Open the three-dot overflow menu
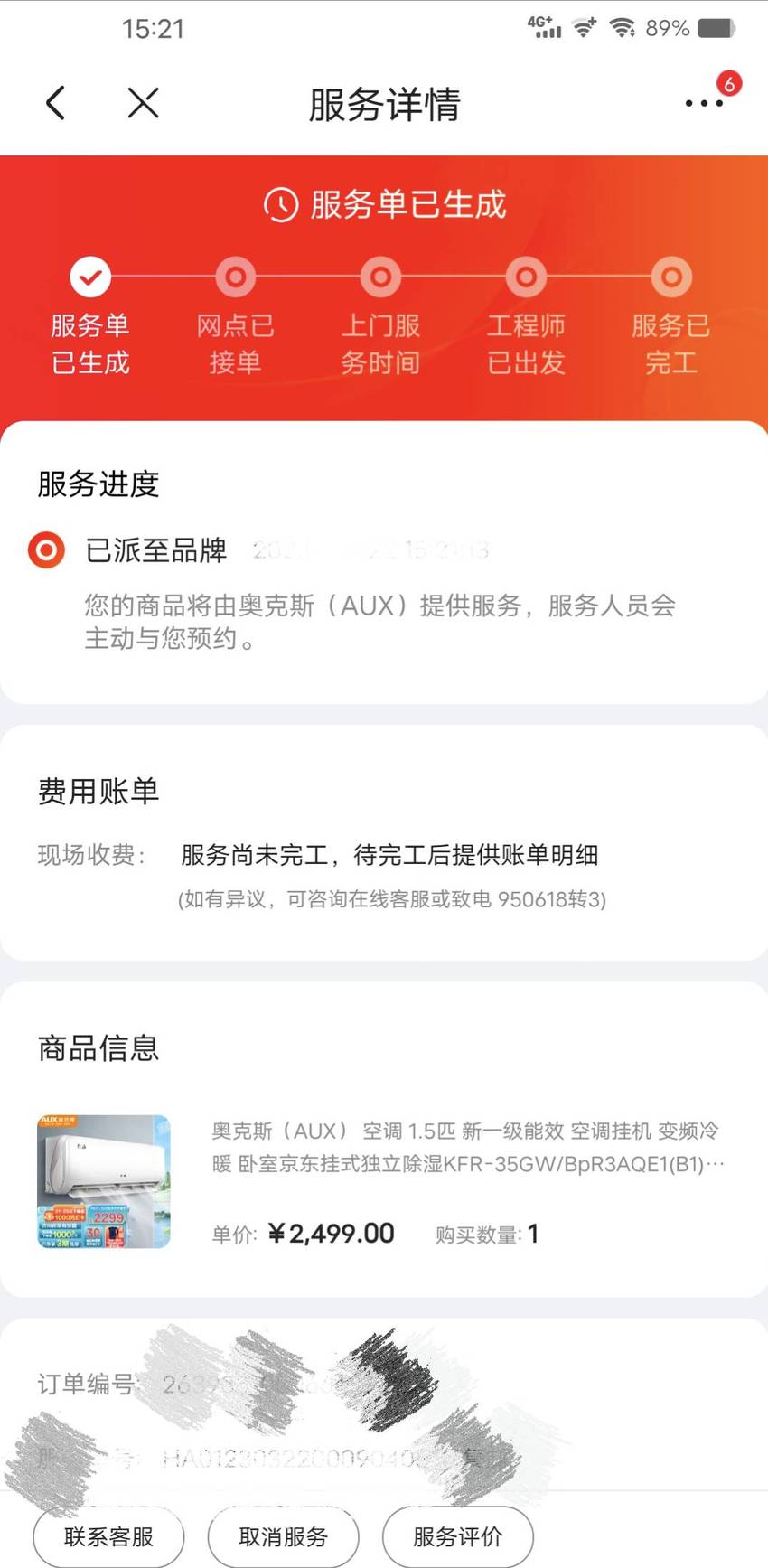768x1568 pixels. tap(704, 103)
